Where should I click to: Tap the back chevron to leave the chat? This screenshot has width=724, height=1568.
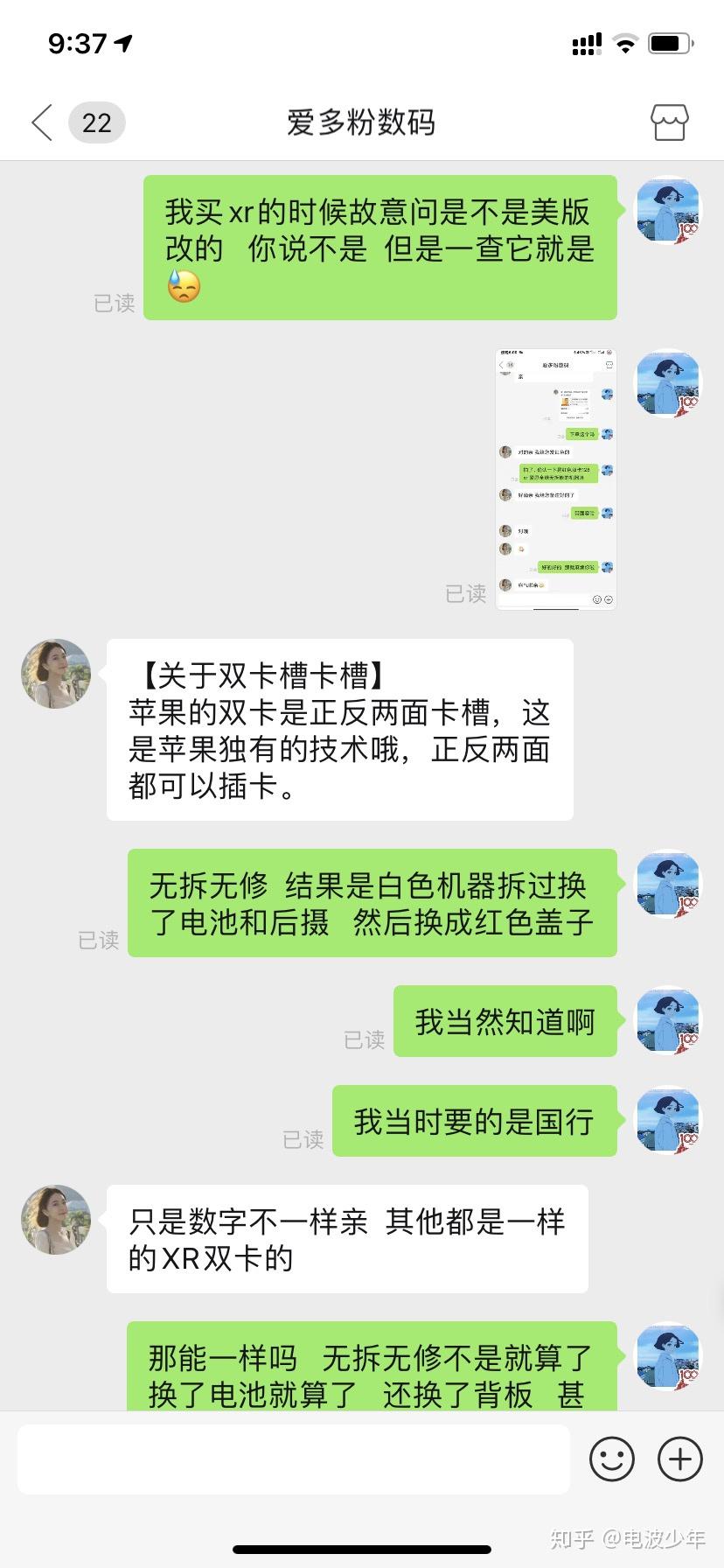(40, 122)
